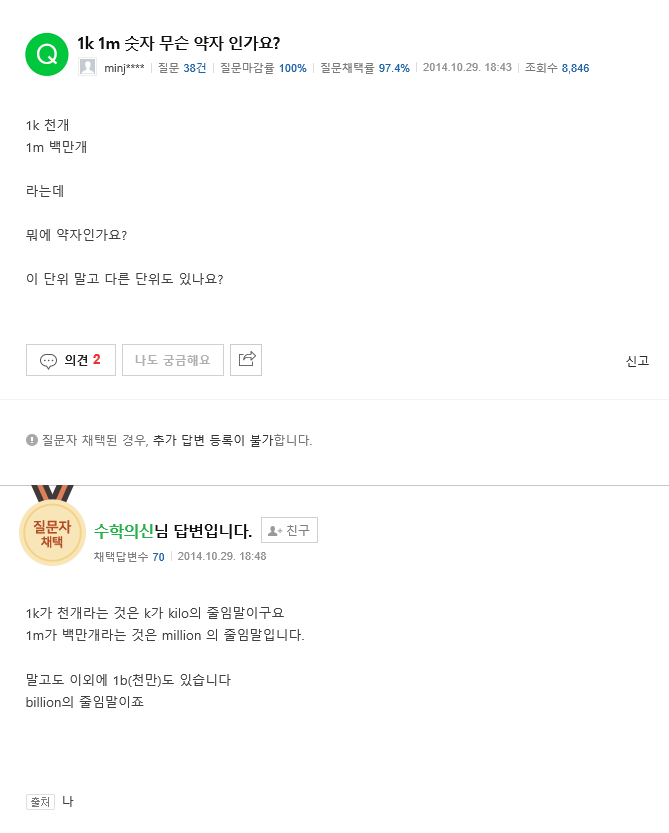
Task: Open the 의견 2 comments button
Action: pyautogui.click(x=71, y=360)
